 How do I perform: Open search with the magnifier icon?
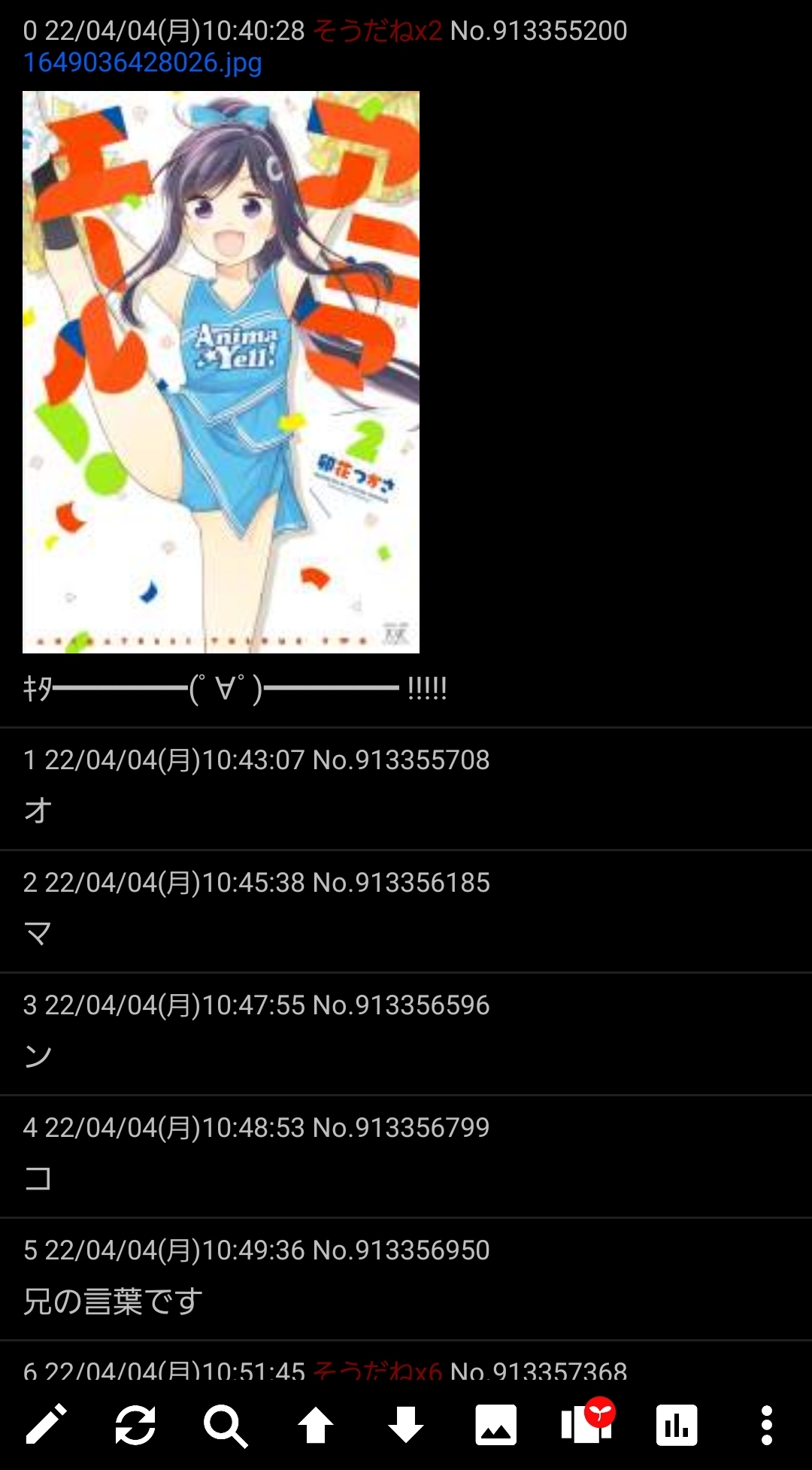point(226,1426)
